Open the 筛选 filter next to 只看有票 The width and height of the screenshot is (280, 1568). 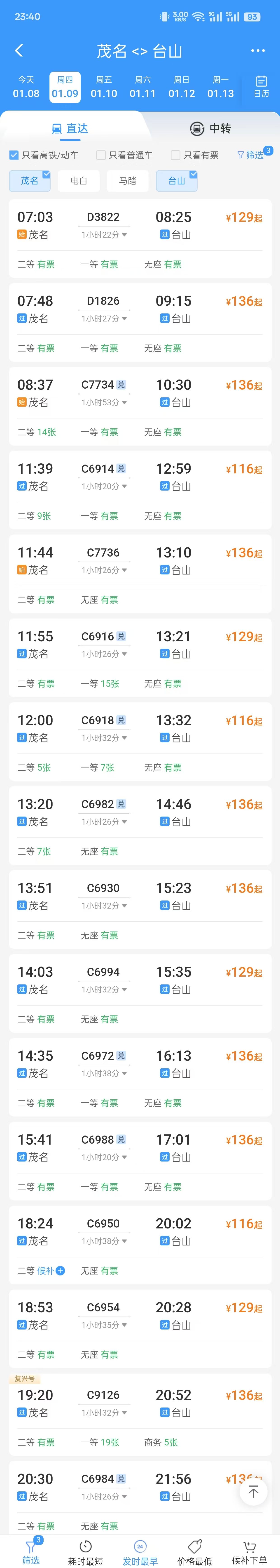pos(250,155)
